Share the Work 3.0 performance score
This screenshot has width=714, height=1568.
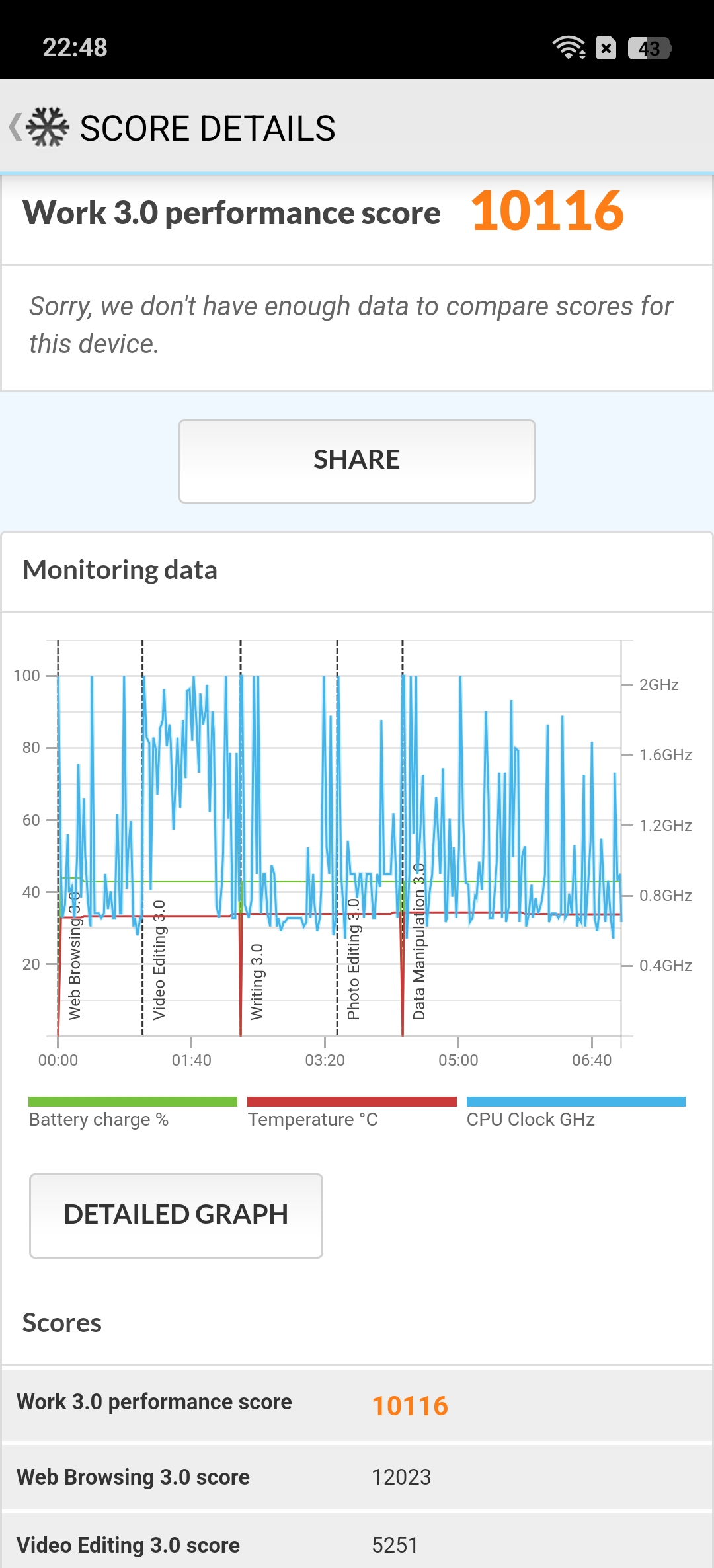tap(356, 461)
